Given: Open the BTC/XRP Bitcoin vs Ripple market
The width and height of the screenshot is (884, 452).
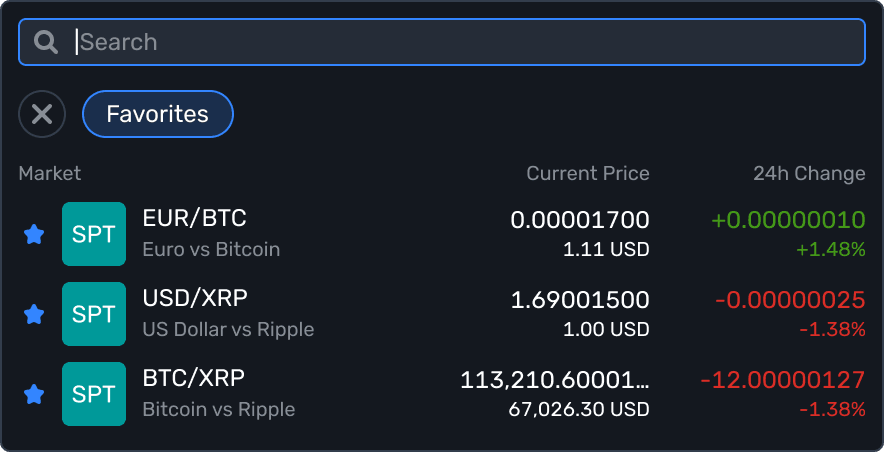Looking at the screenshot, I should pos(400,394).
